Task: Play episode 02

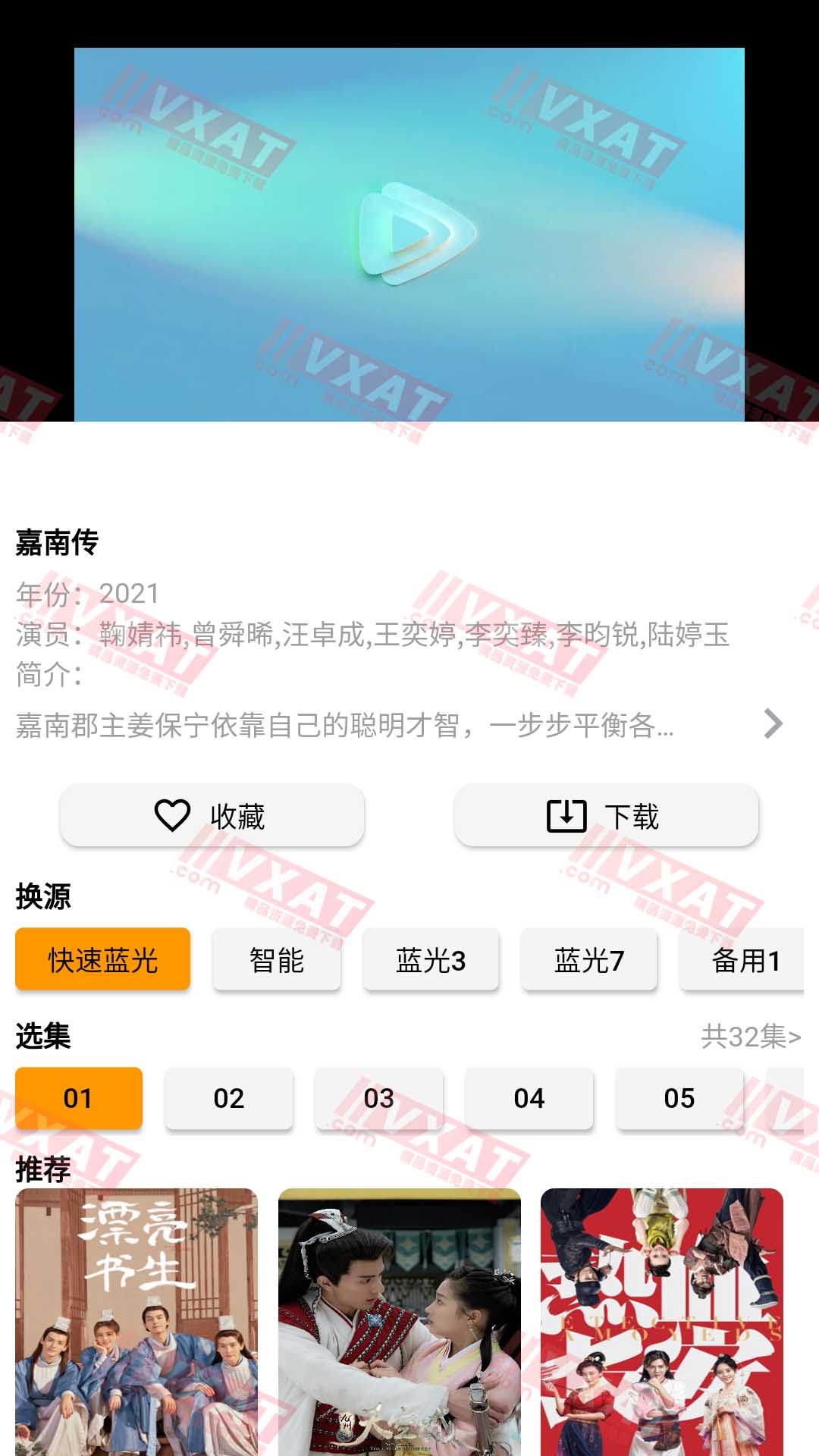Action: [x=229, y=1098]
